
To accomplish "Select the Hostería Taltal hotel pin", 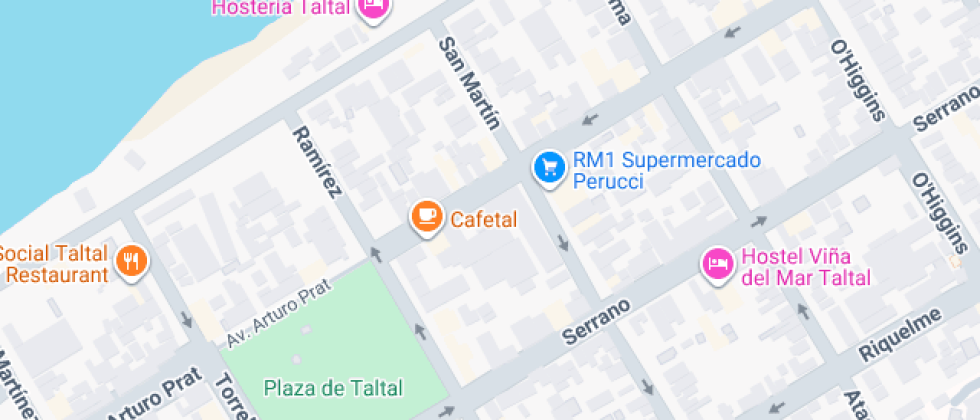I will 372,6.
